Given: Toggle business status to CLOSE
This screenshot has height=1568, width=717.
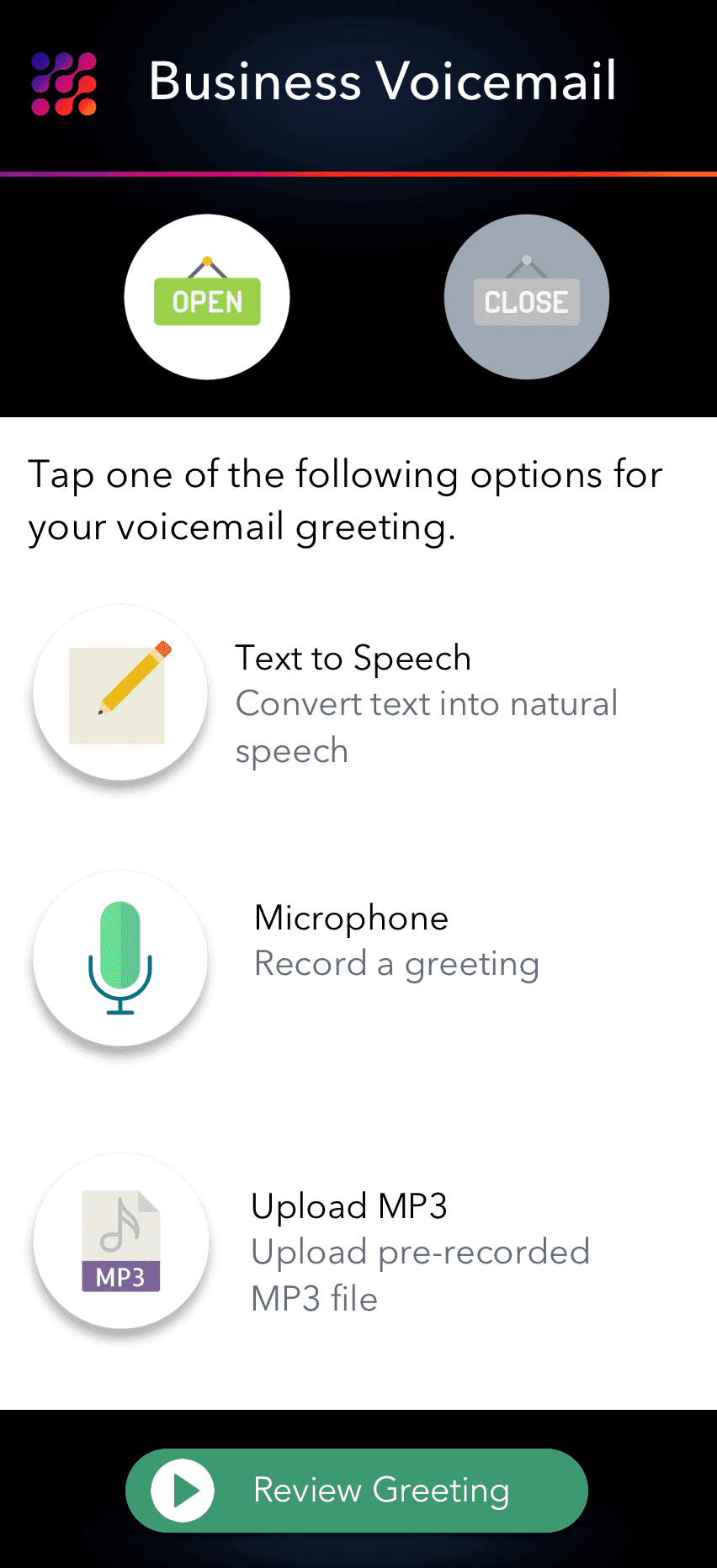Looking at the screenshot, I should 526,297.
